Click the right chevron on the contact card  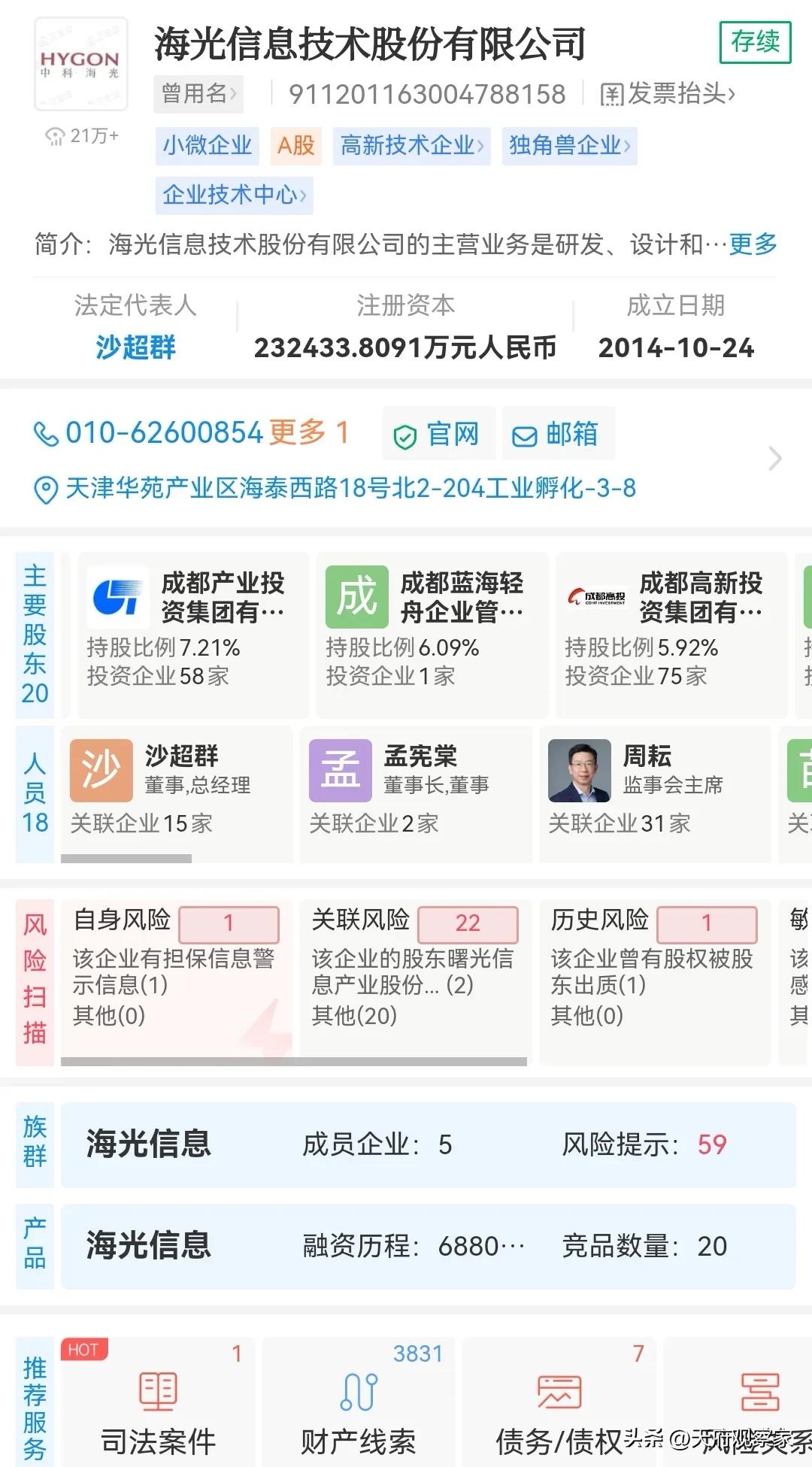(x=774, y=456)
